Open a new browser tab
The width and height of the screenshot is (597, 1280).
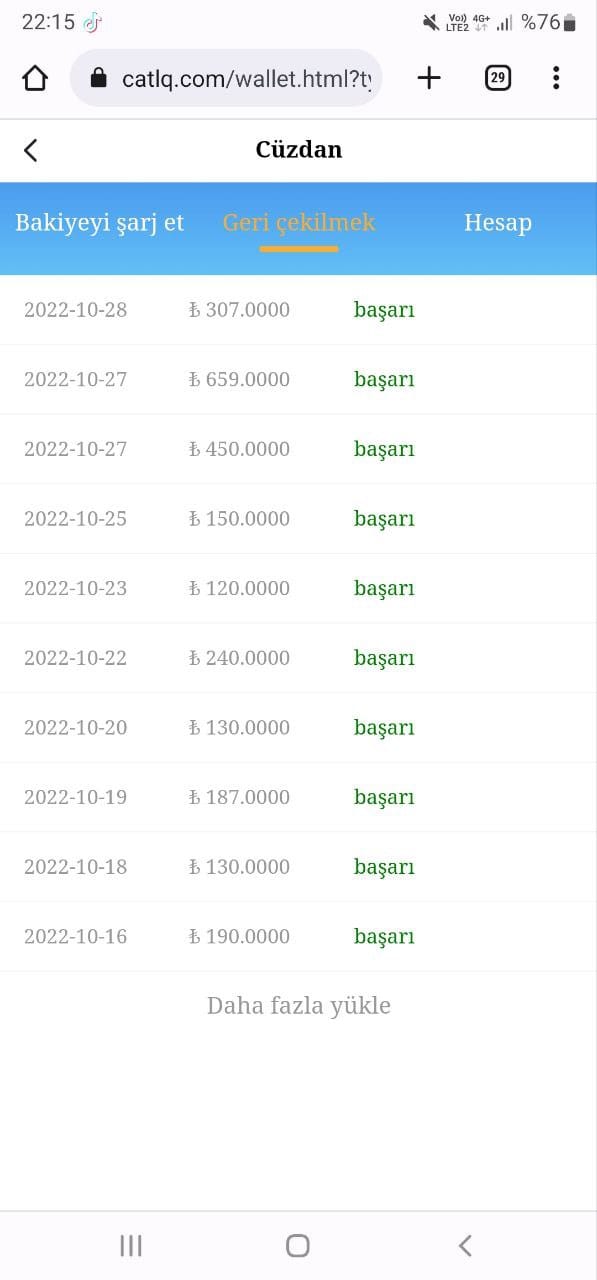pos(429,78)
